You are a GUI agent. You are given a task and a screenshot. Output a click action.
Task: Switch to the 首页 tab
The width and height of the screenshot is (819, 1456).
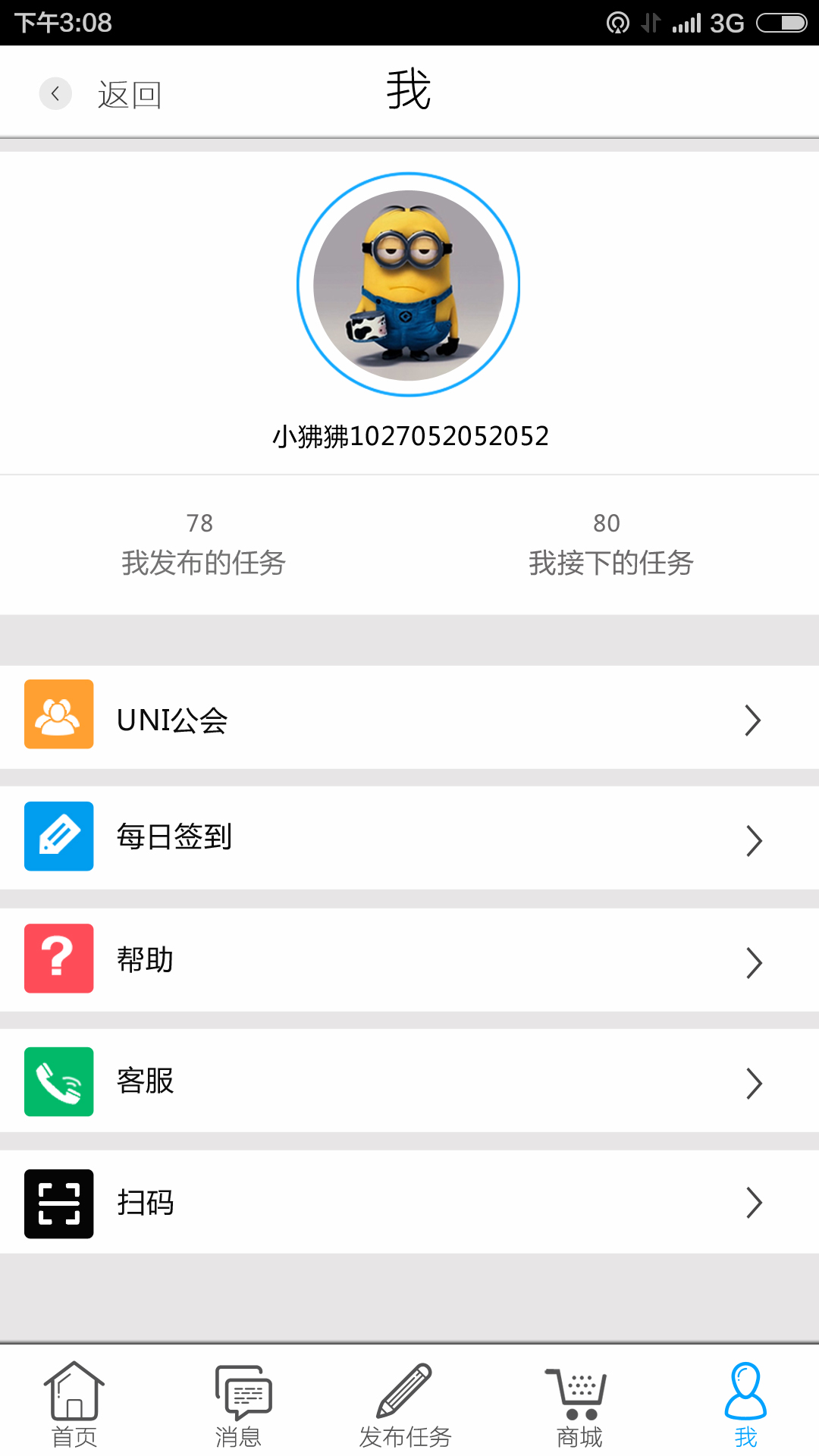(x=74, y=1404)
